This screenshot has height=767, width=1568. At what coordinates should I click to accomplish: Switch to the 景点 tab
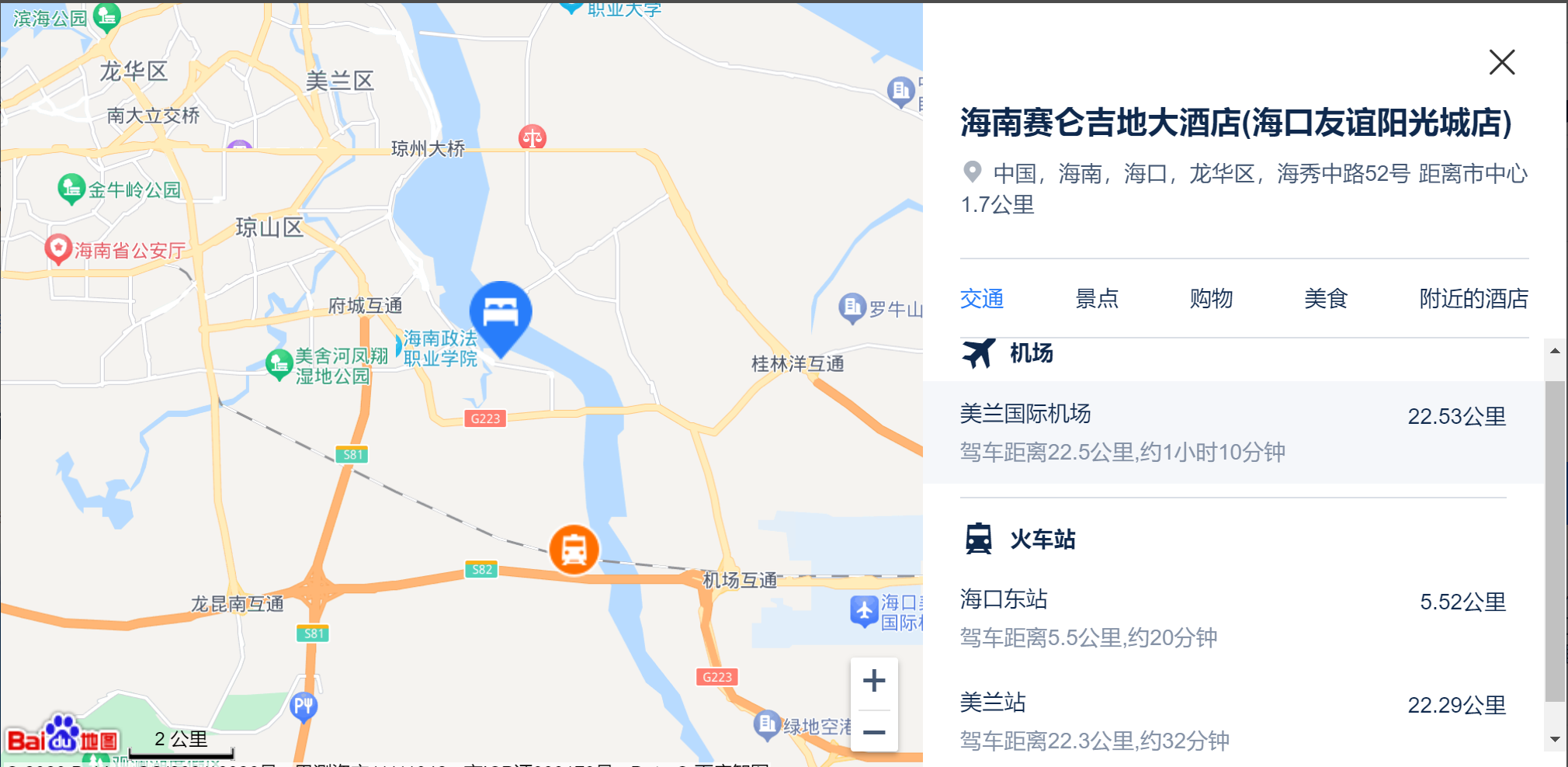[x=1096, y=299]
